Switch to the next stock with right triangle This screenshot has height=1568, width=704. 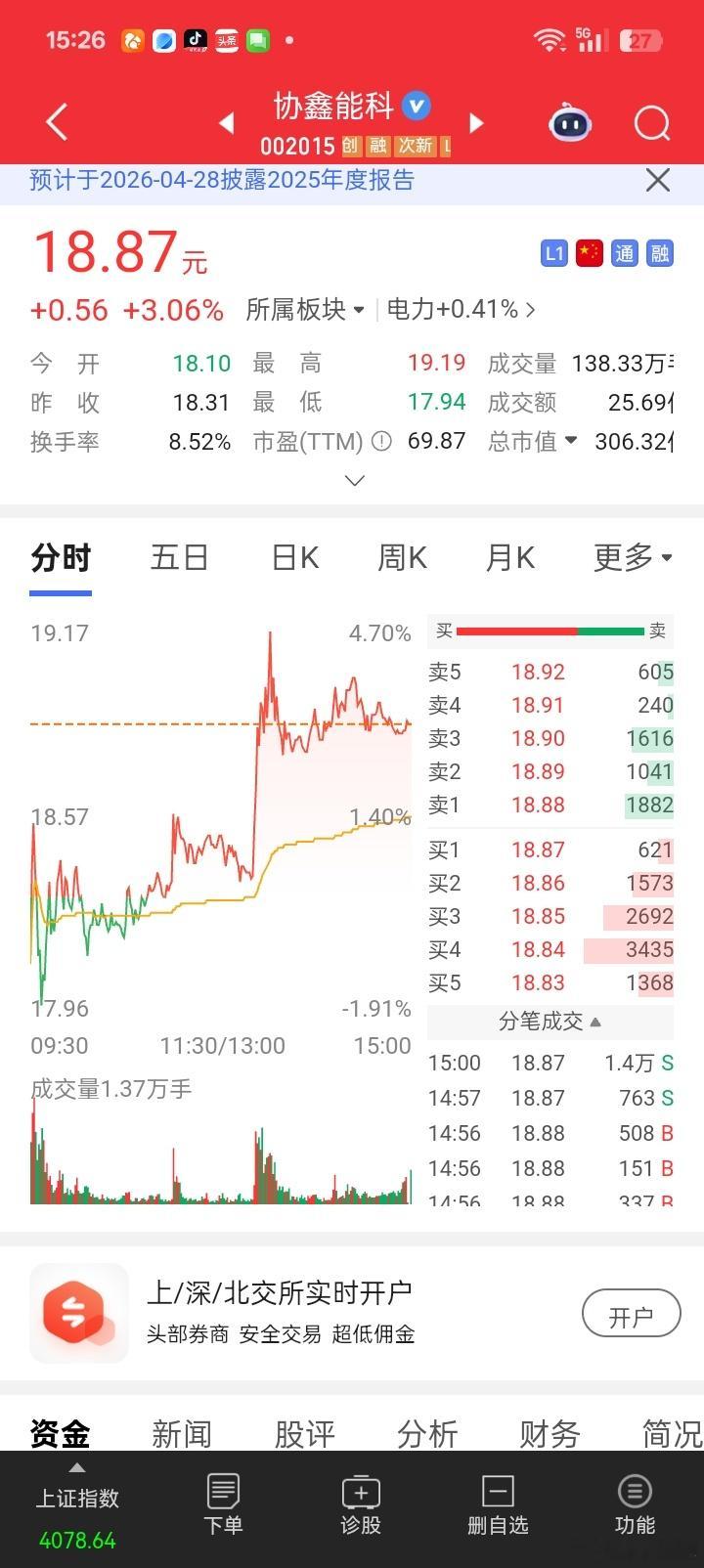pos(477,123)
